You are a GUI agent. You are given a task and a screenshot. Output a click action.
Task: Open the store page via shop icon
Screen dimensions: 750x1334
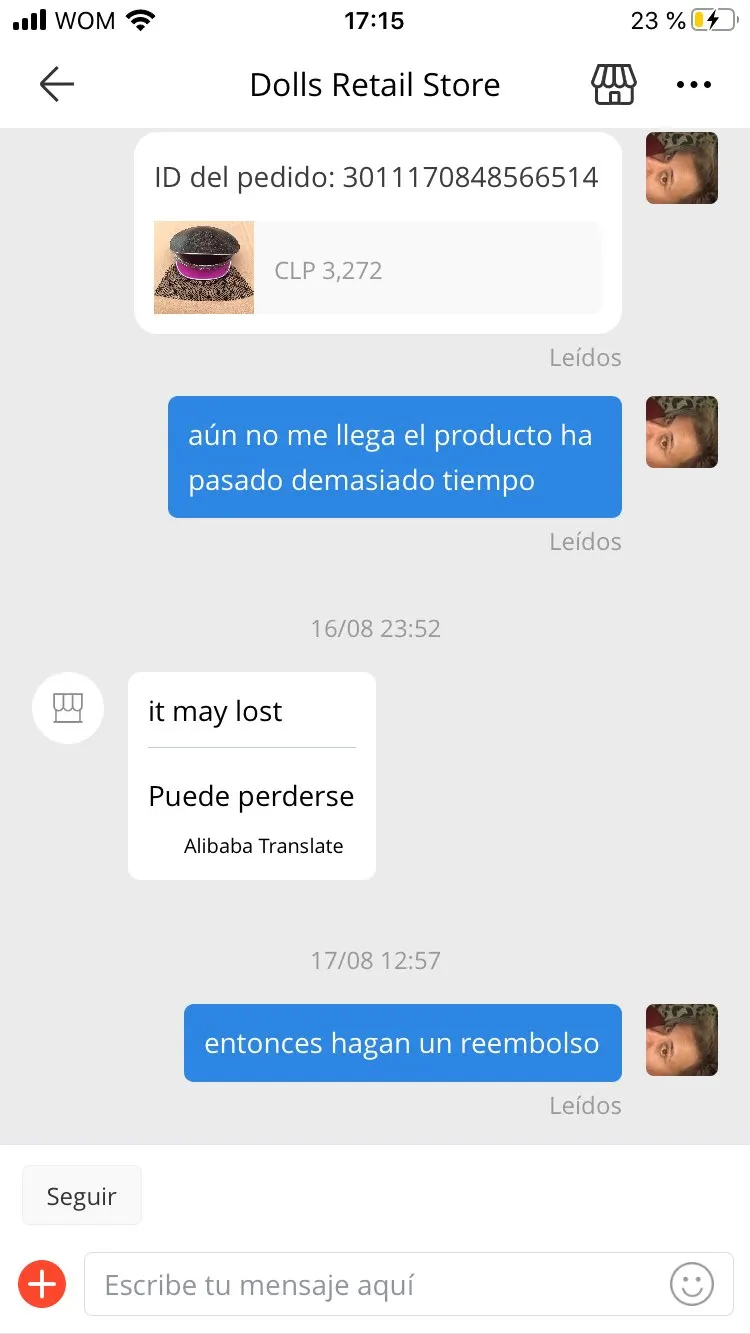point(614,85)
